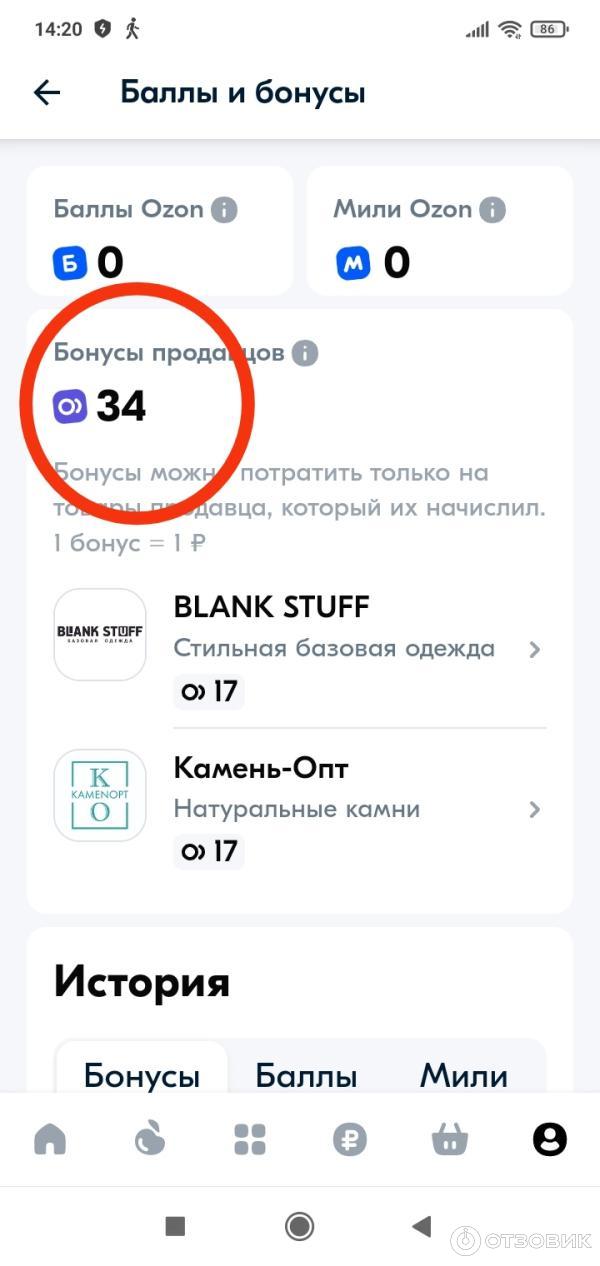Show info about Баллы Ozon
600x1266 pixels.
pyautogui.click(x=224, y=210)
